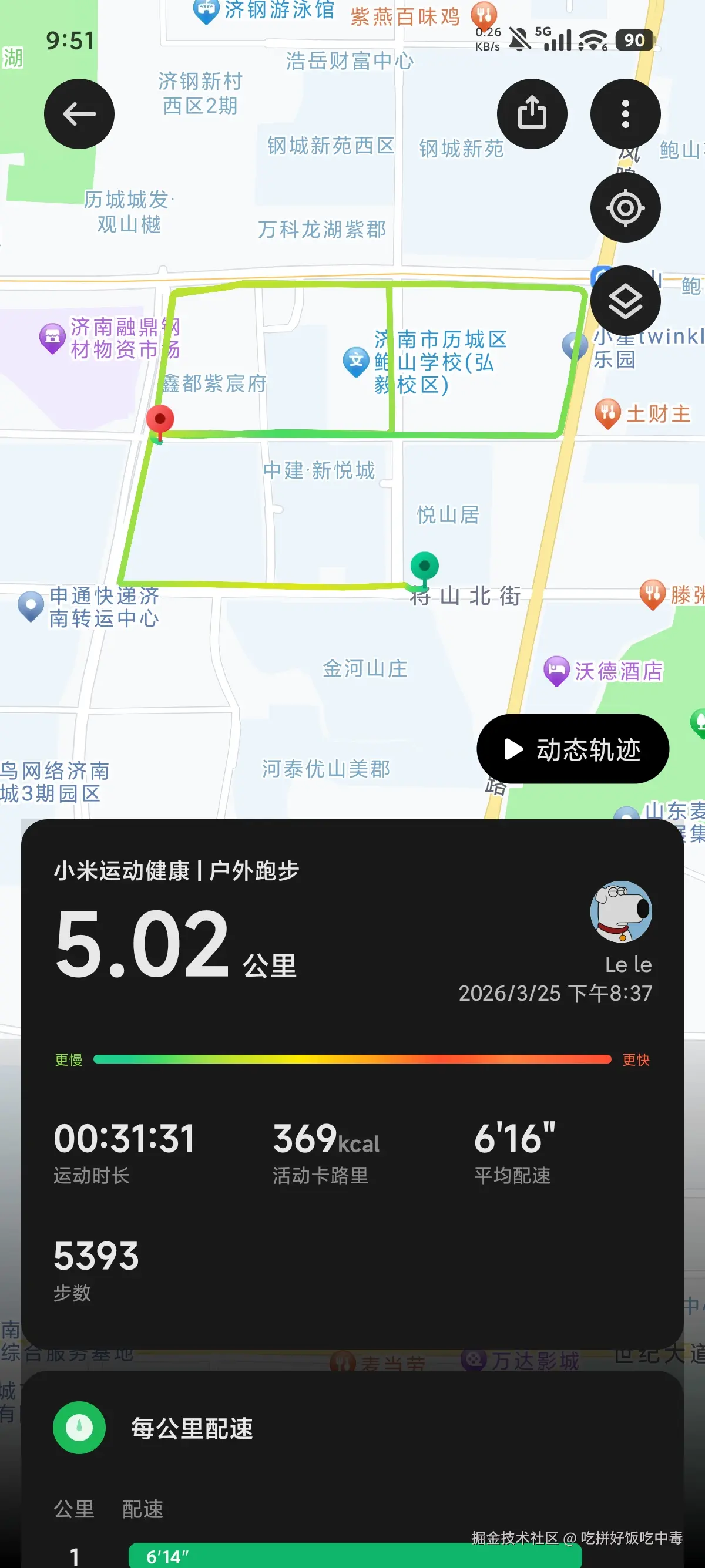Tap the red finish point marker
Screen dimensions: 705x1568
160,420
